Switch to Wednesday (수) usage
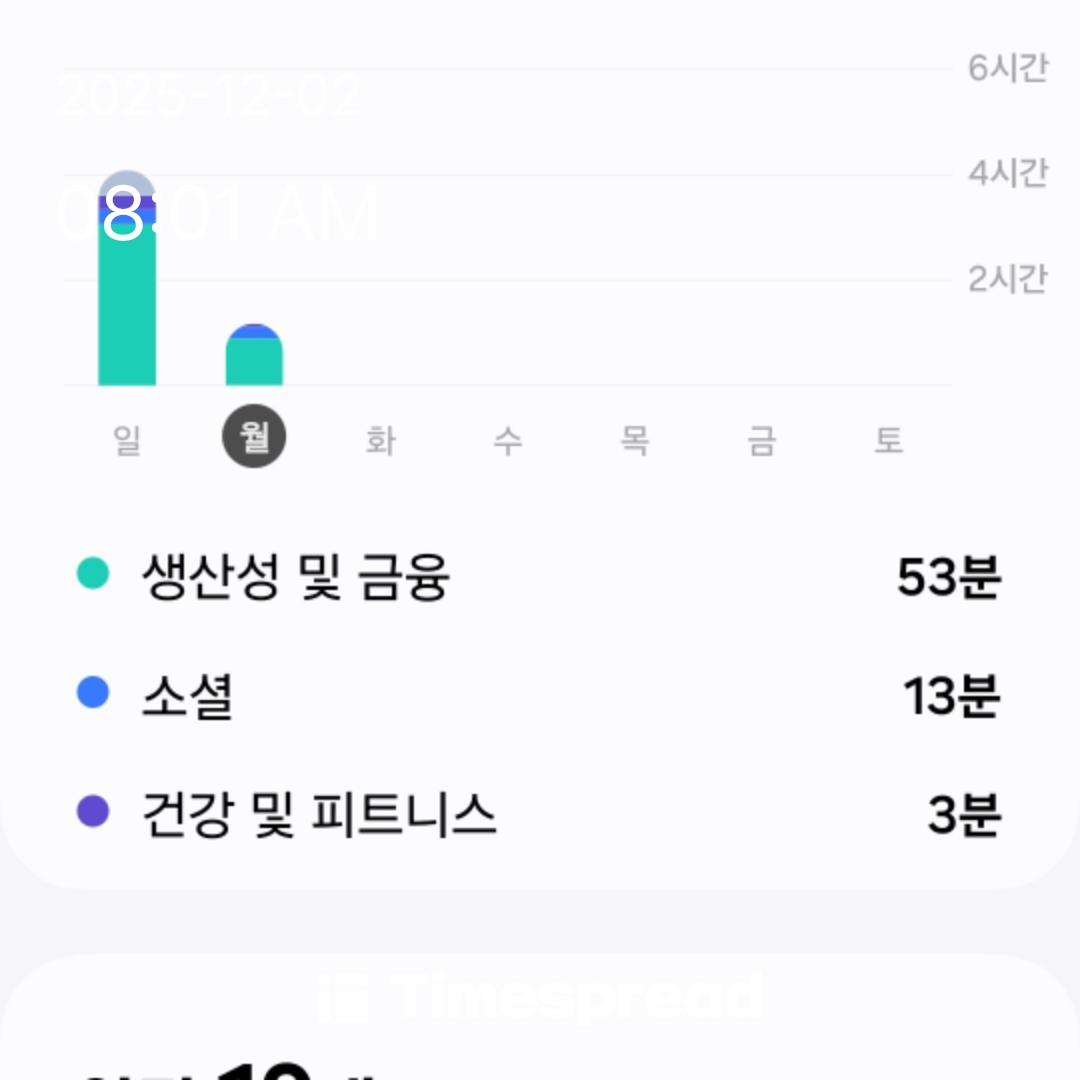Screen dimensions: 1080x1080 coord(507,440)
